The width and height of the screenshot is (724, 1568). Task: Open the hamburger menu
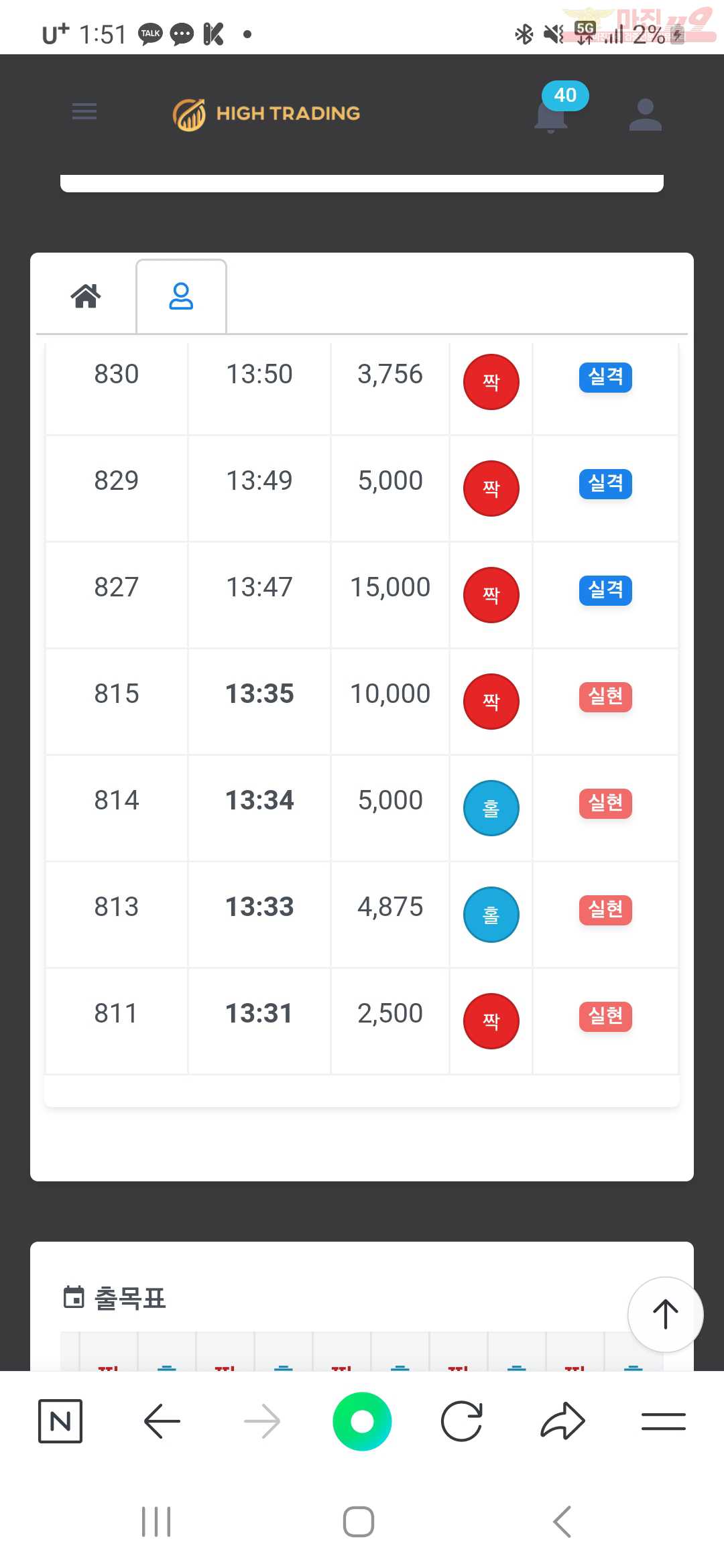coord(84,111)
